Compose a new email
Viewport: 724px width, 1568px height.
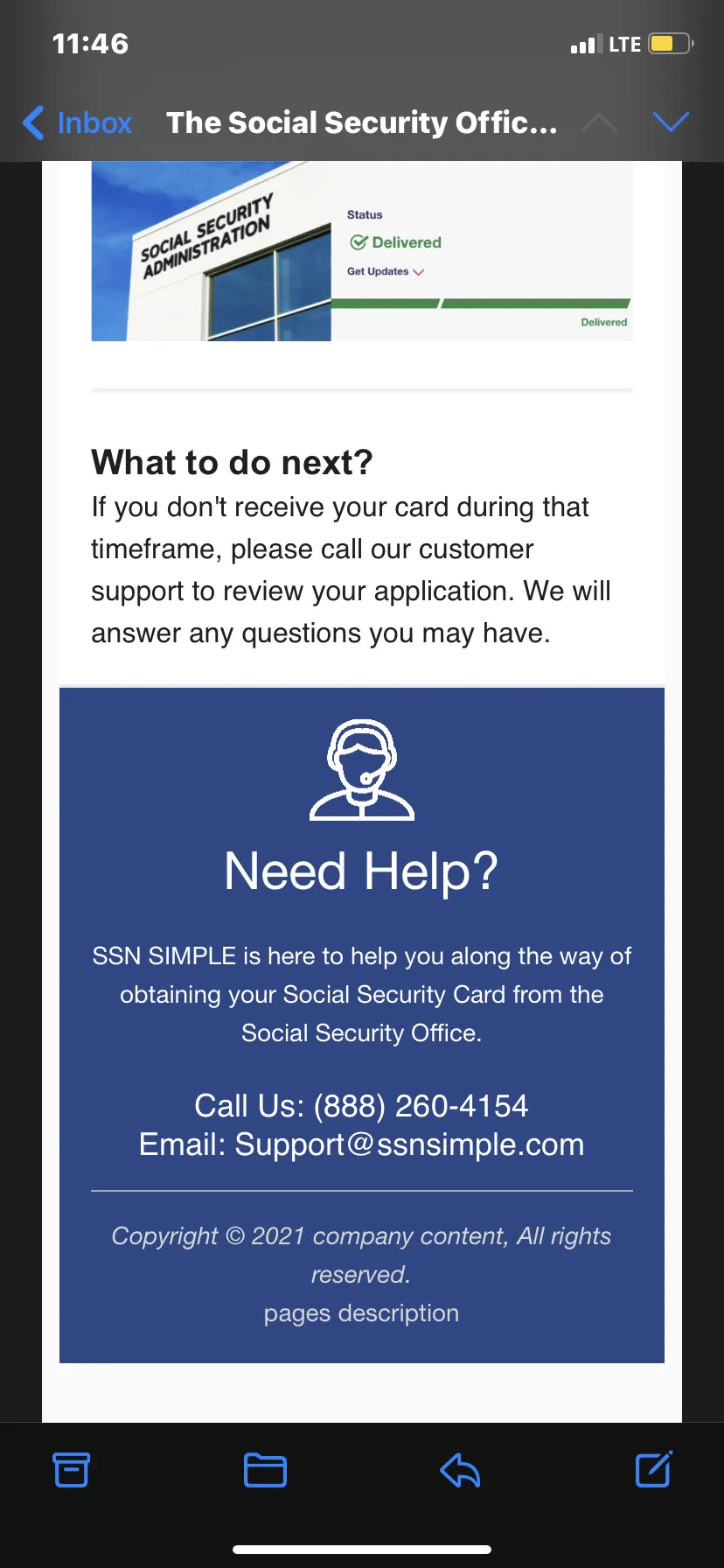pyautogui.click(x=653, y=1469)
